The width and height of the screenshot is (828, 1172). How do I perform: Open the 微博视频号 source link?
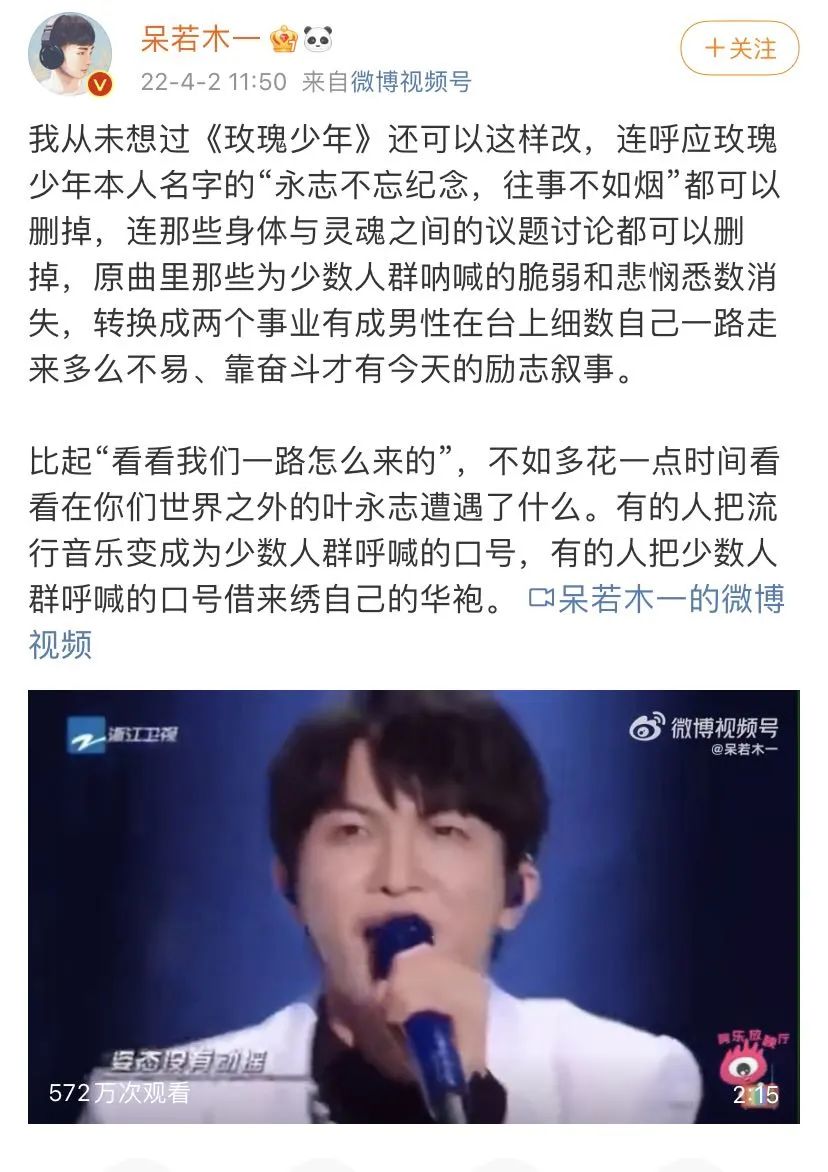click(x=410, y=82)
